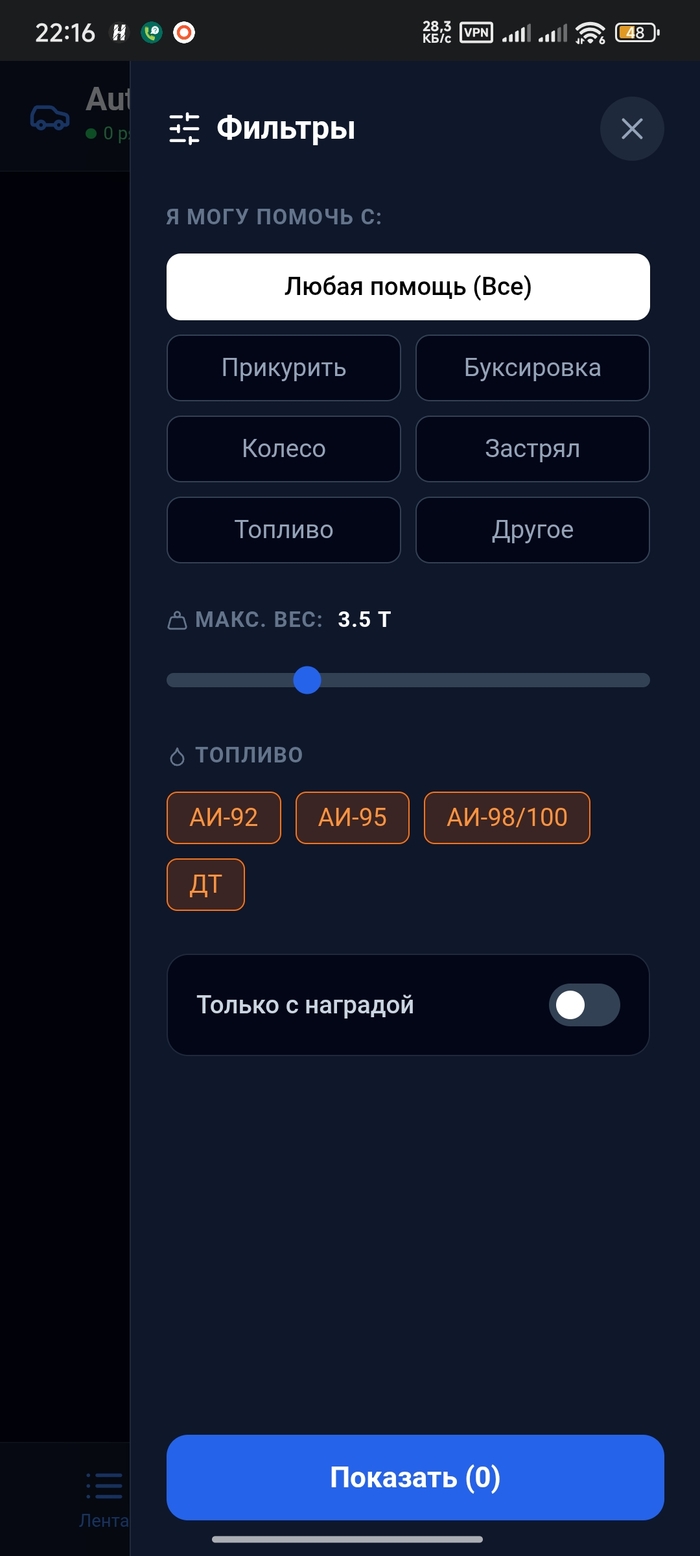
Task: Filter by Топливо help type
Action: click(x=284, y=530)
